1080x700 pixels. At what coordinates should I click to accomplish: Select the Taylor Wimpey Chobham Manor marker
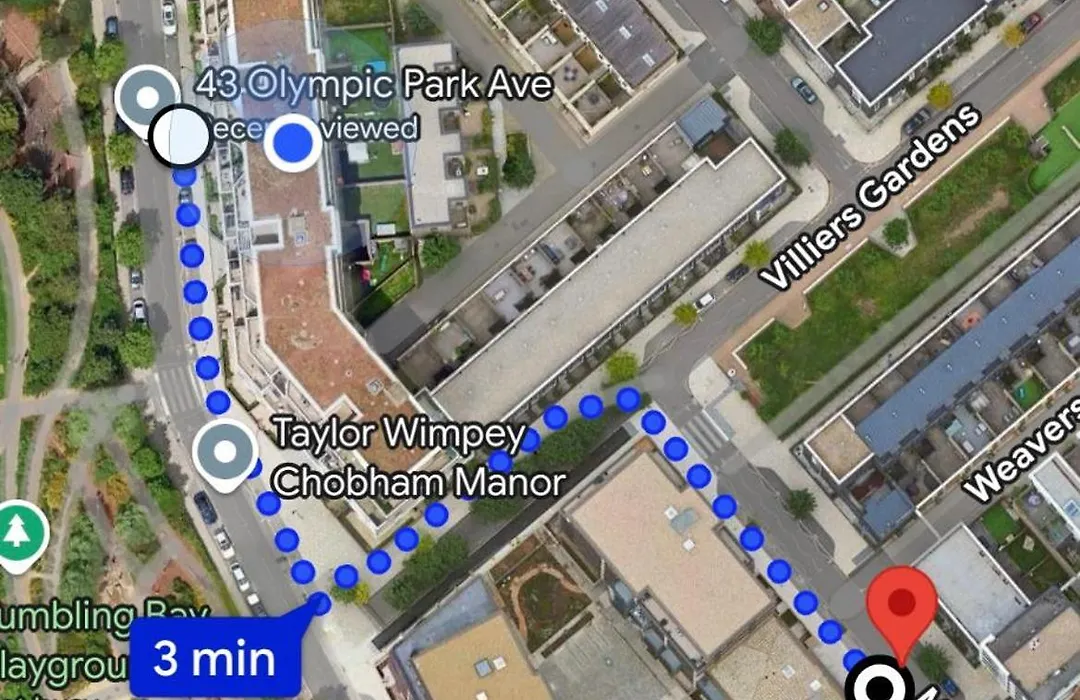(x=225, y=453)
